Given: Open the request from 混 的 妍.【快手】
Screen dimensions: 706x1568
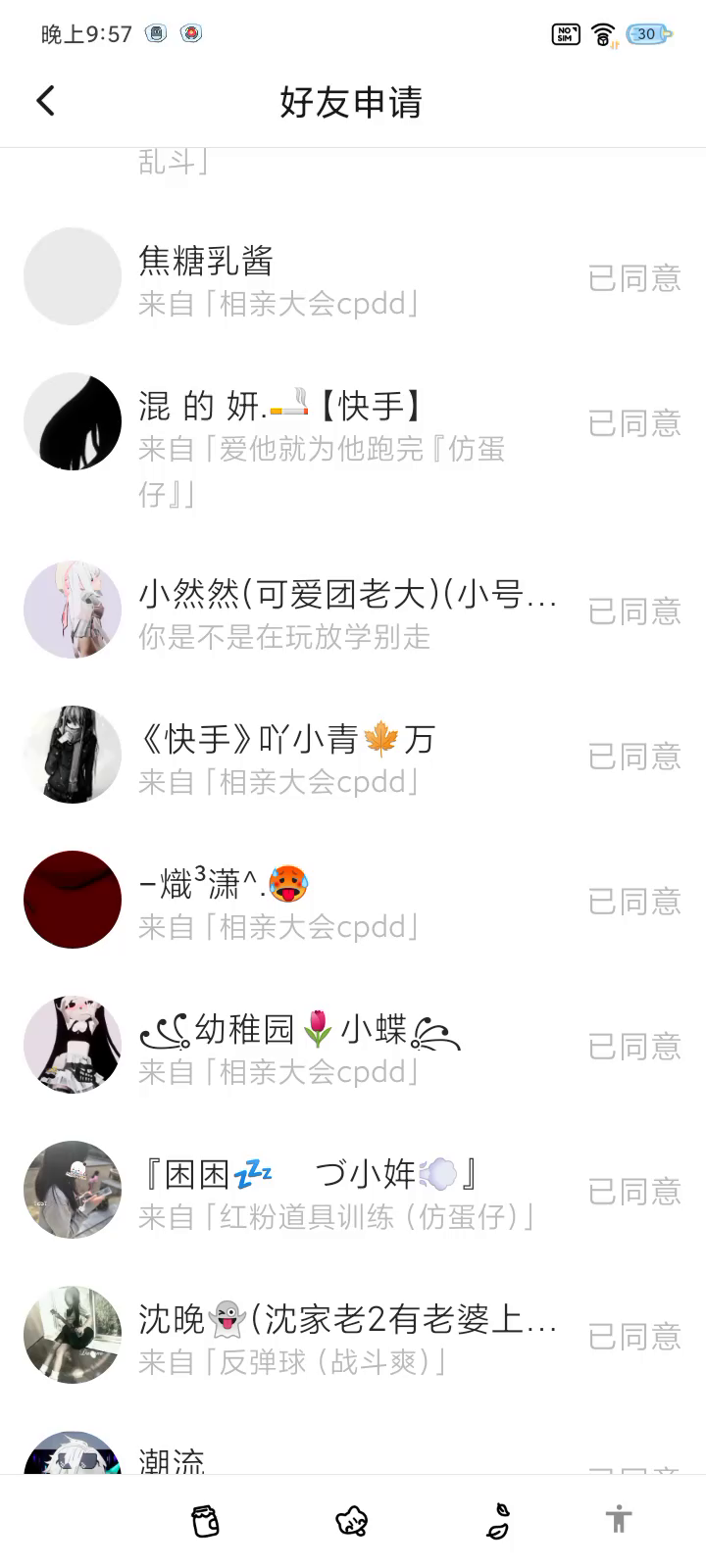Looking at the screenshot, I should tap(294, 425).
